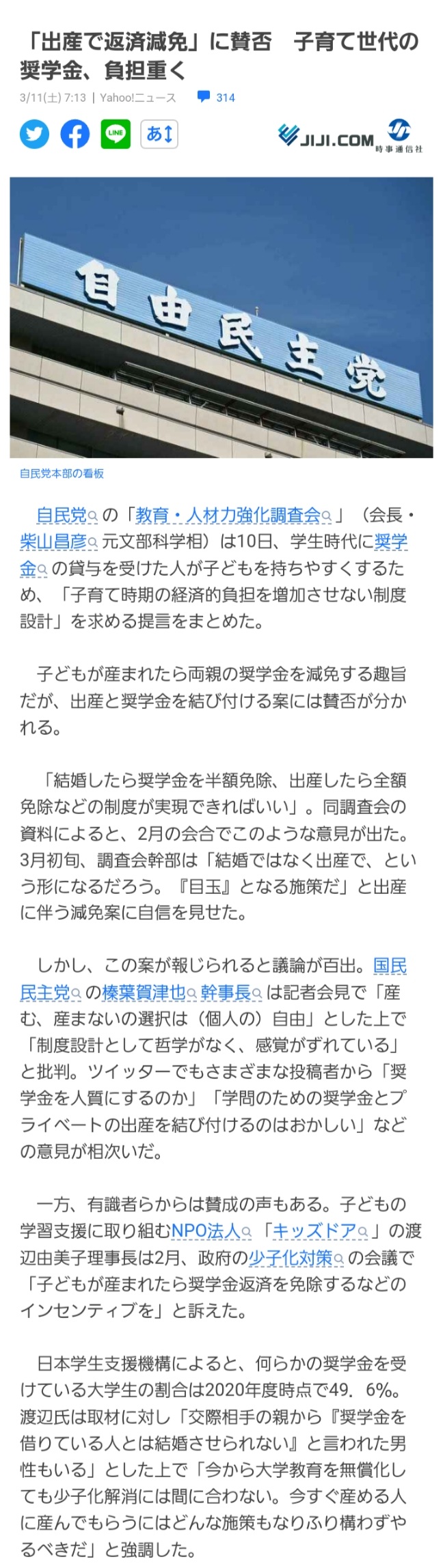Viewport: 443px width, 1568px height.
Task: Open the 国民民主党 keyword link
Action: 390,966
